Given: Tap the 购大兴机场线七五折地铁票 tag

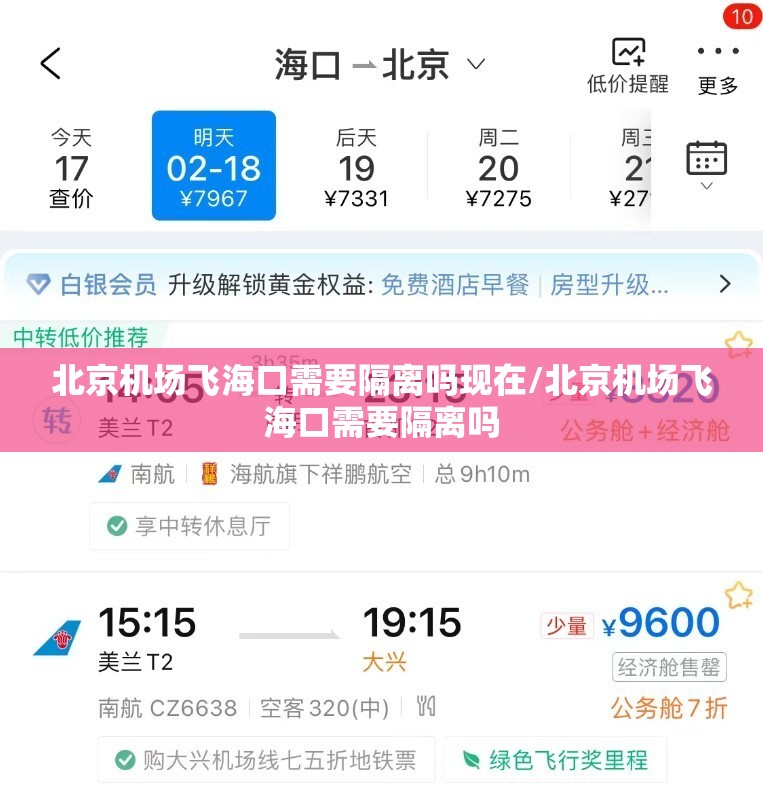Looking at the screenshot, I should point(266,760).
